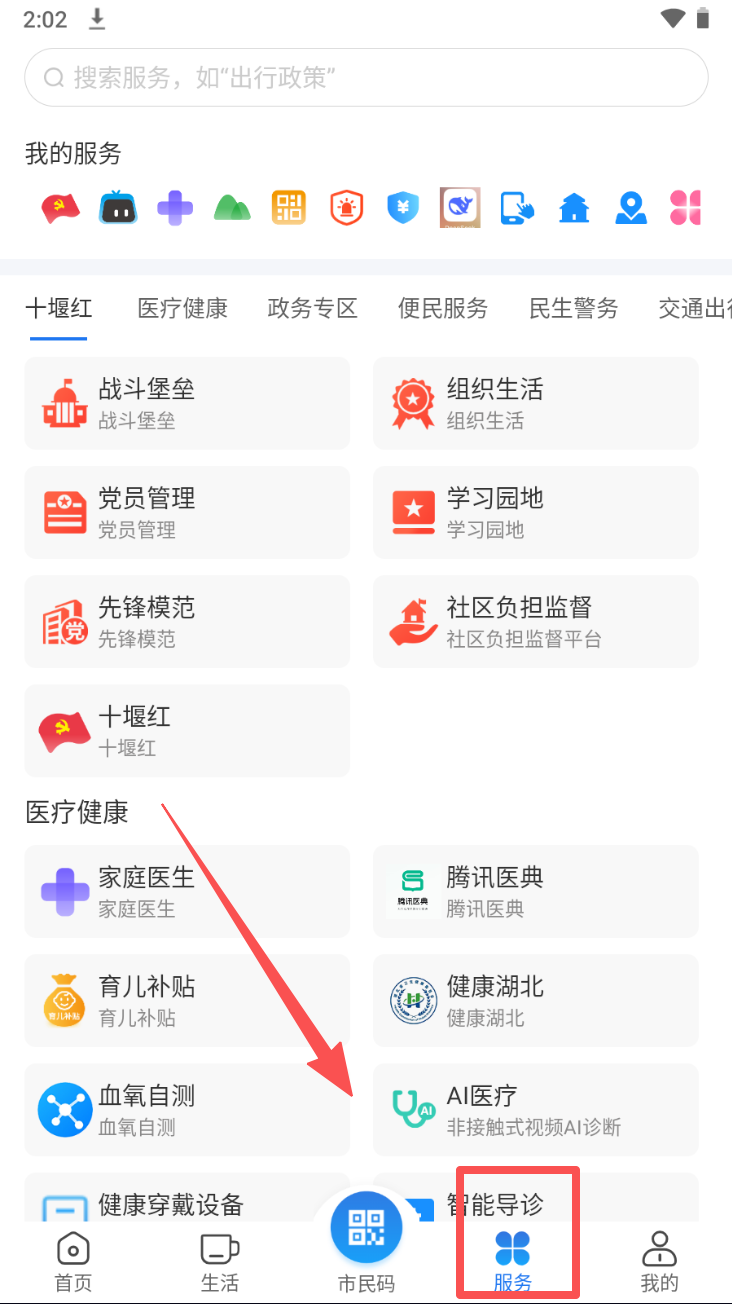The height and width of the screenshot is (1304, 732).
Task: Open 健康湖北 card
Action: coord(535,1000)
